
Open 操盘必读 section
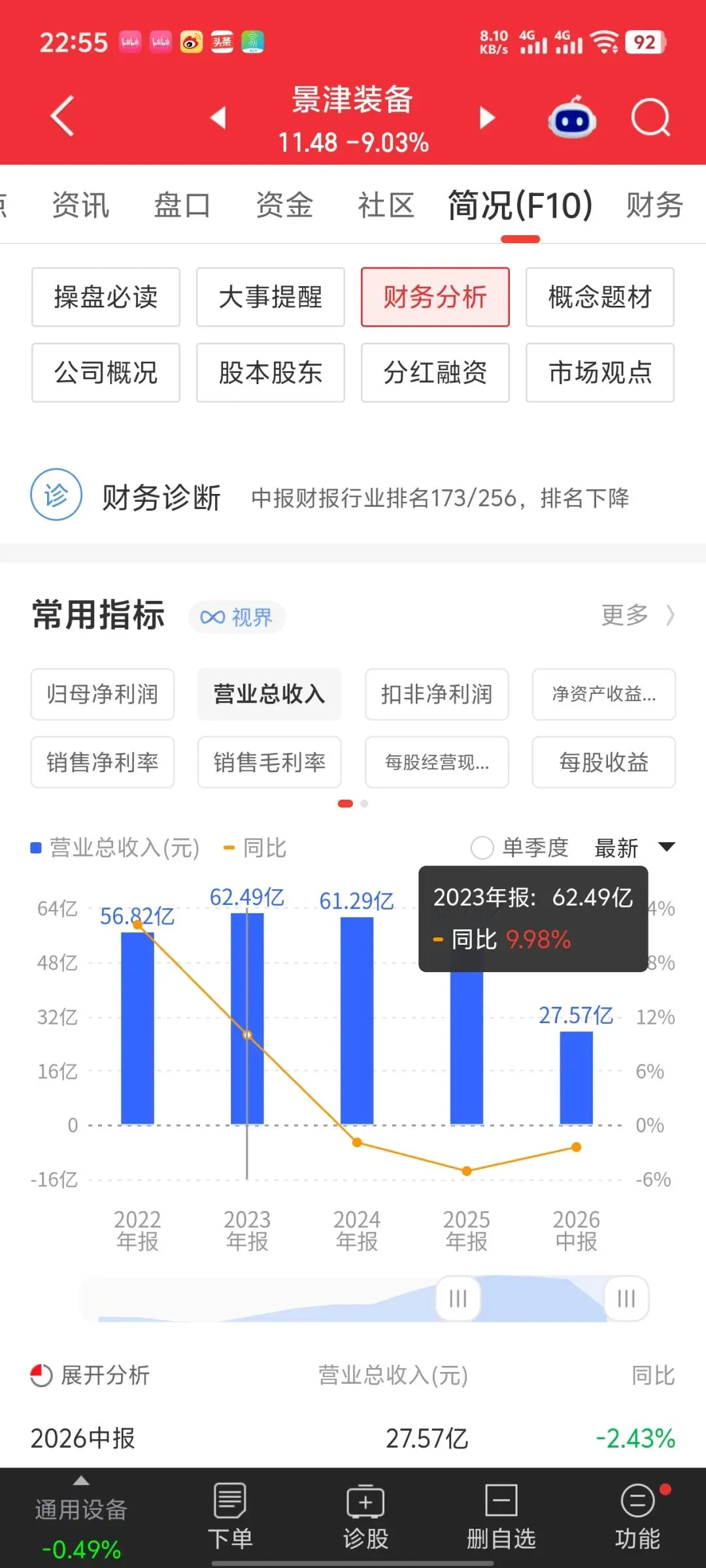(x=106, y=297)
